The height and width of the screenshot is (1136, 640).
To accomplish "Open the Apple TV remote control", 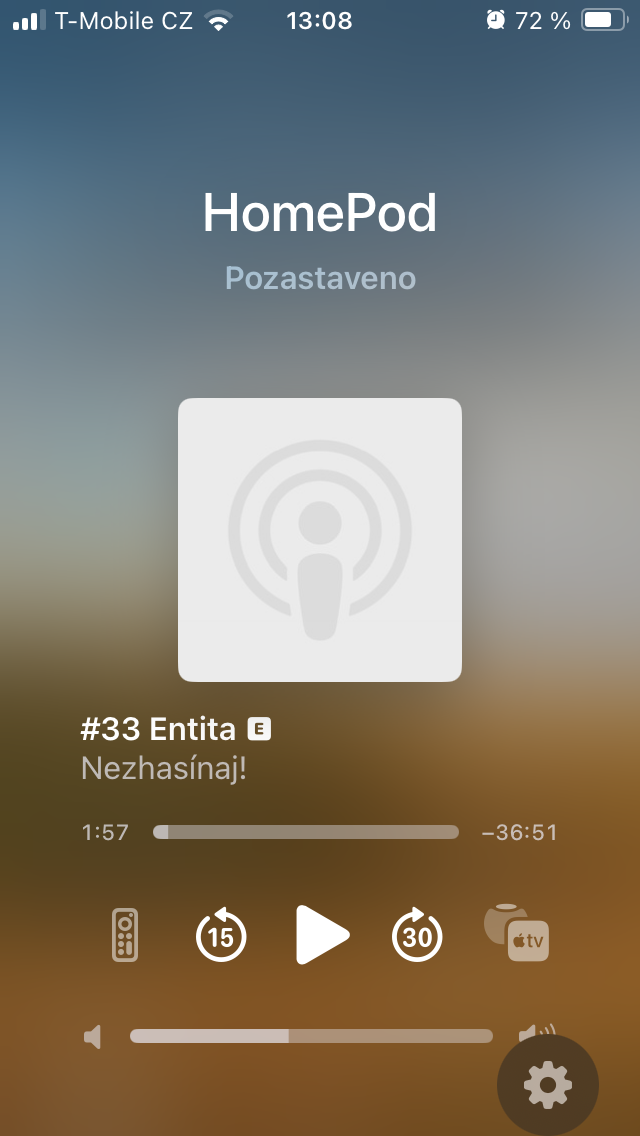I will pyautogui.click(x=124, y=935).
